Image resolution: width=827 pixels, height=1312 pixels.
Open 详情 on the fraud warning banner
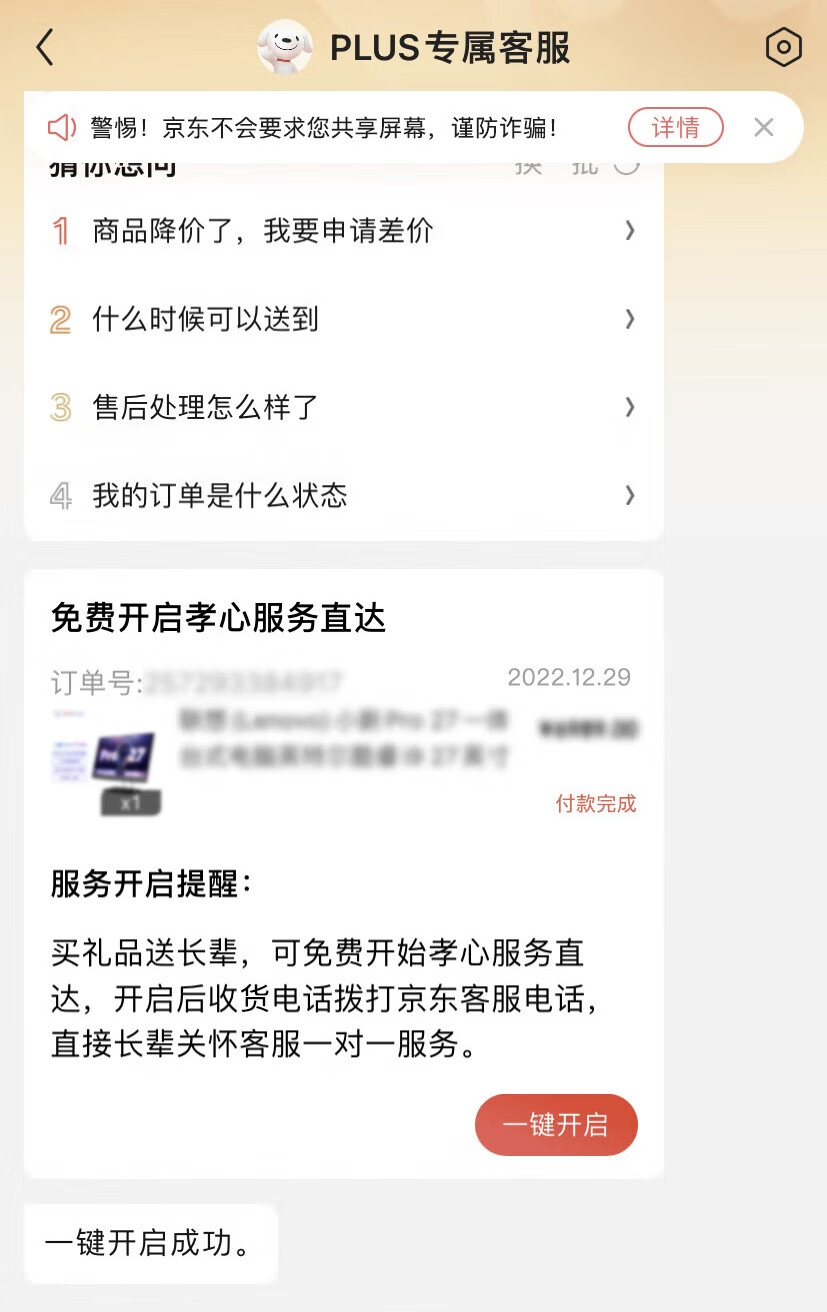pos(675,127)
